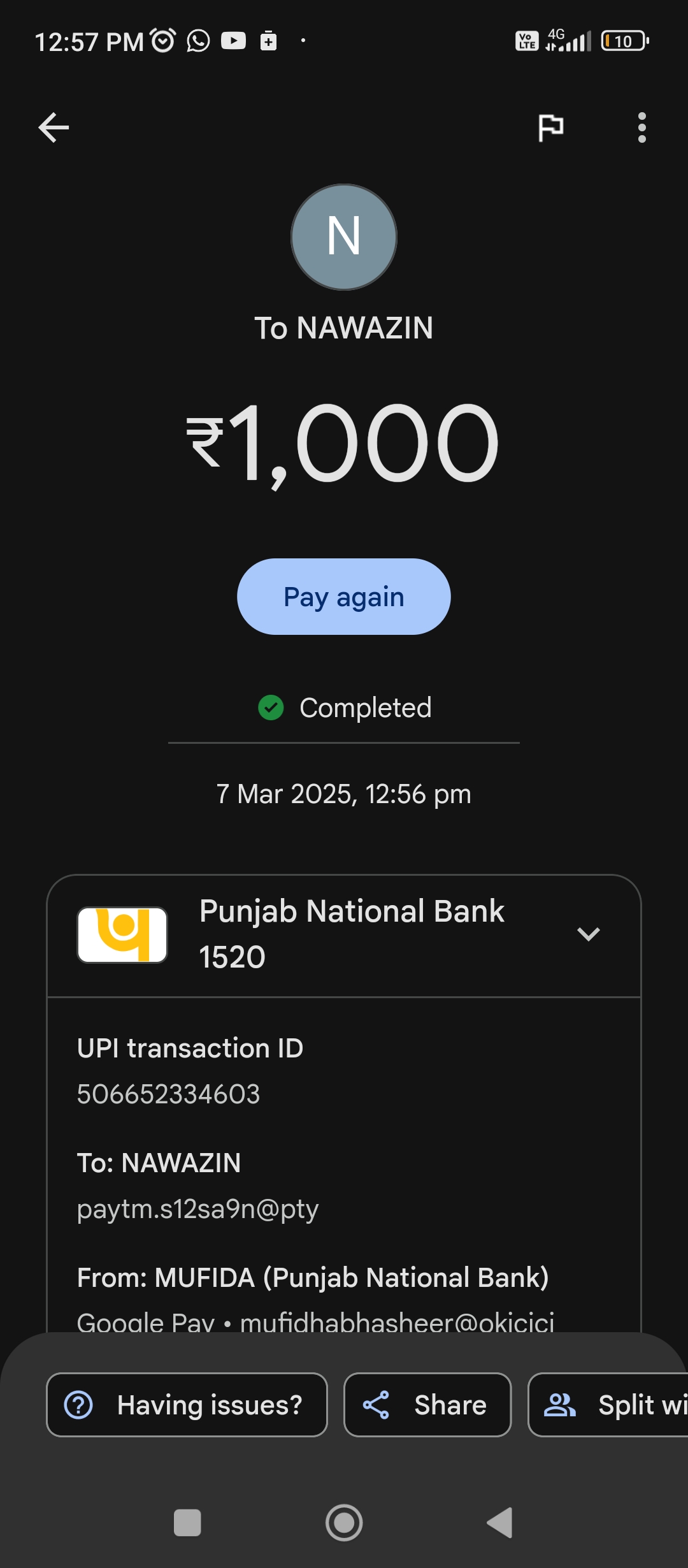This screenshot has width=688, height=1568.
Task: Open recent apps via the square button
Action: click(187, 1523)
